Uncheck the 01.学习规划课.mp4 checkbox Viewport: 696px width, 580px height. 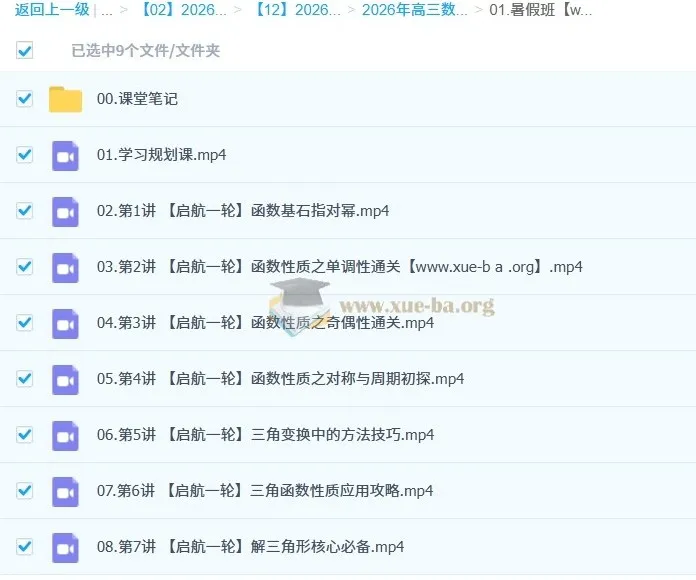tap(25, 155)
